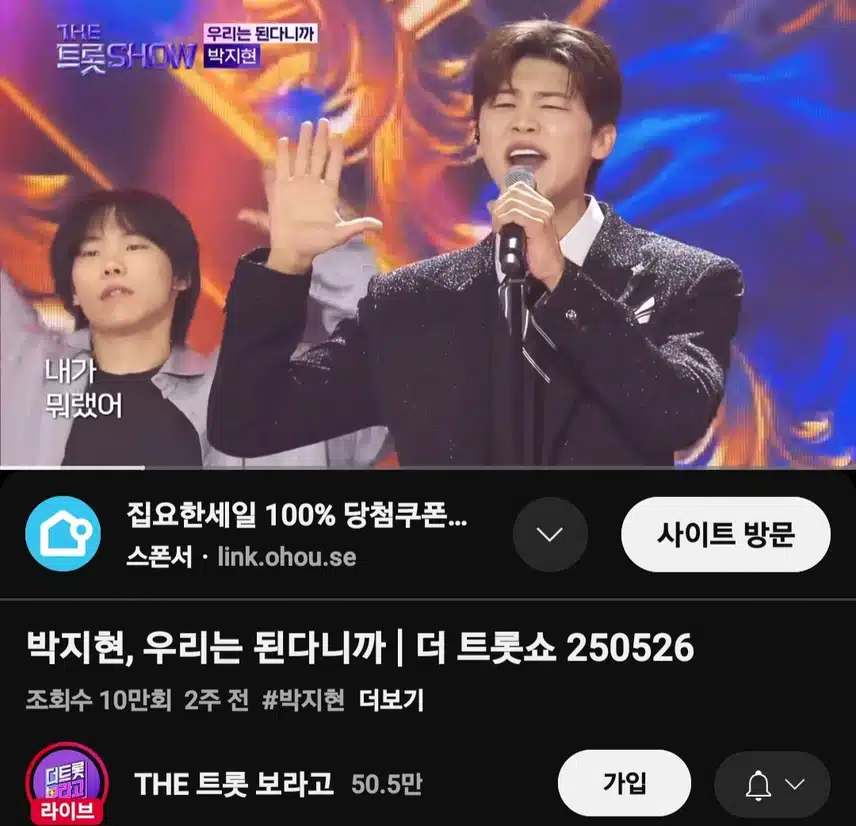Expand description with 더보기
Screen dimensions: 856x826
pyautogui.click(x=391, y=701)
